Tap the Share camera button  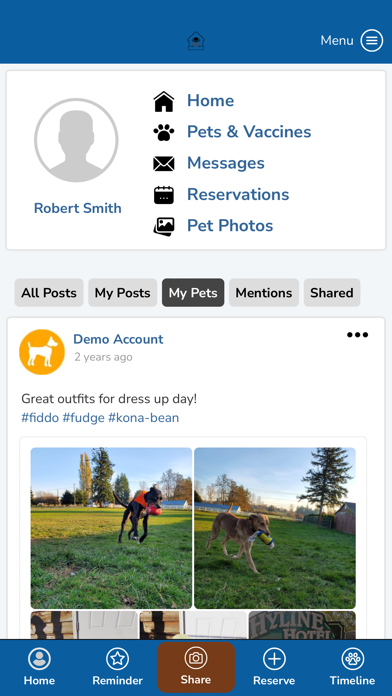pos(196,667)
